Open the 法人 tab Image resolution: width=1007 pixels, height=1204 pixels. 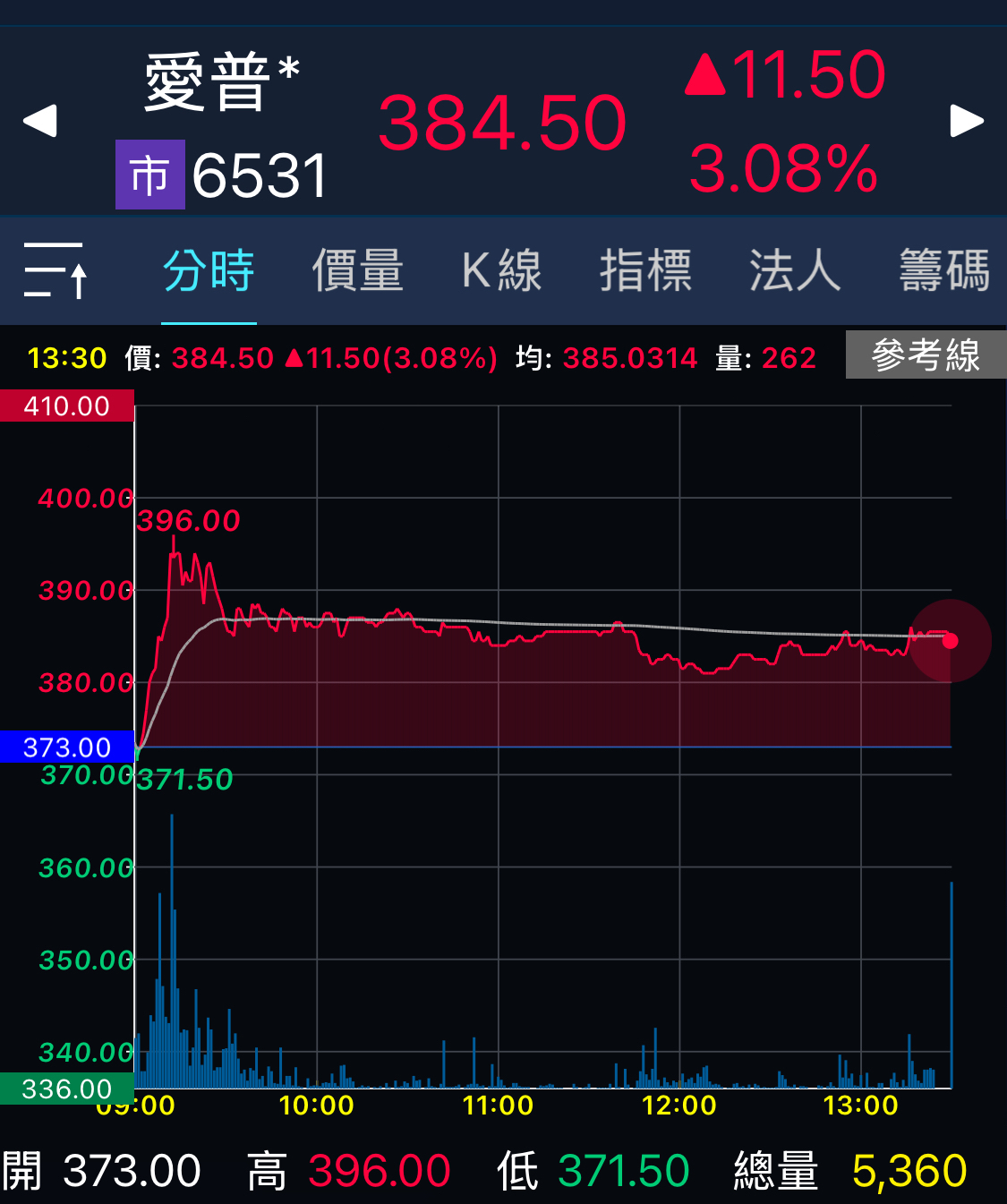pos(794,271)
